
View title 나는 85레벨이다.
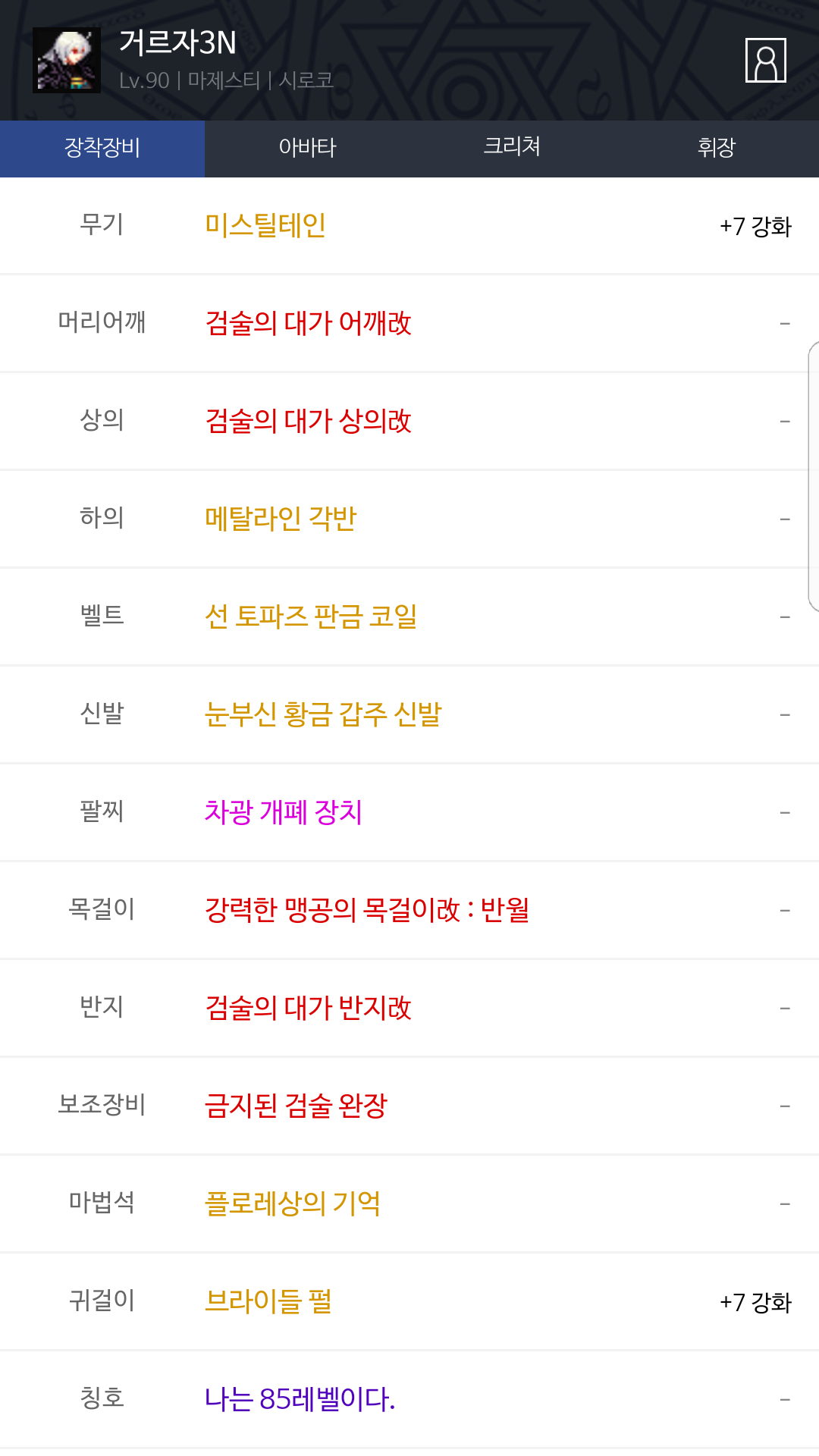pyautogui.click(x=300, y=1400)
